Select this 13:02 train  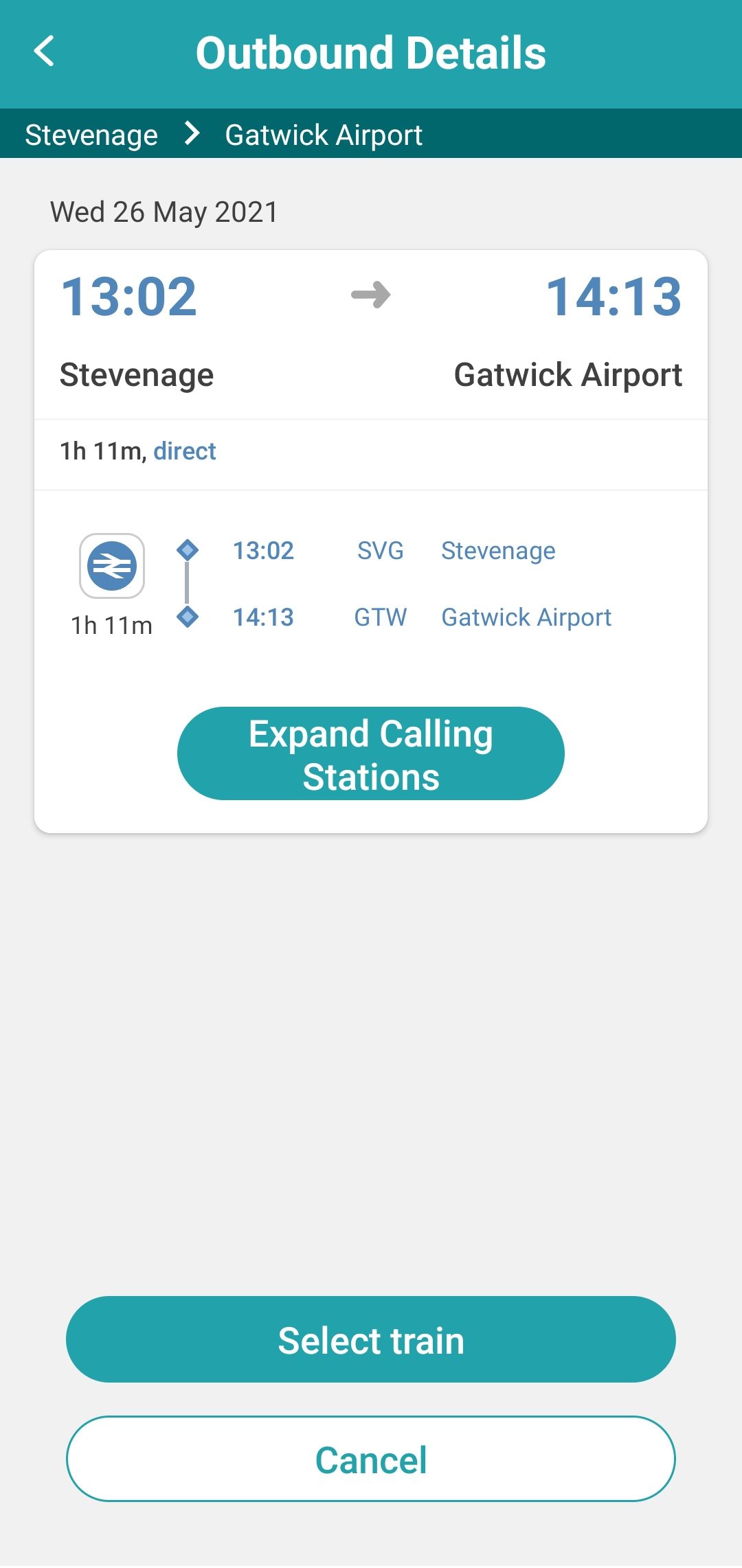(371, 1339)
